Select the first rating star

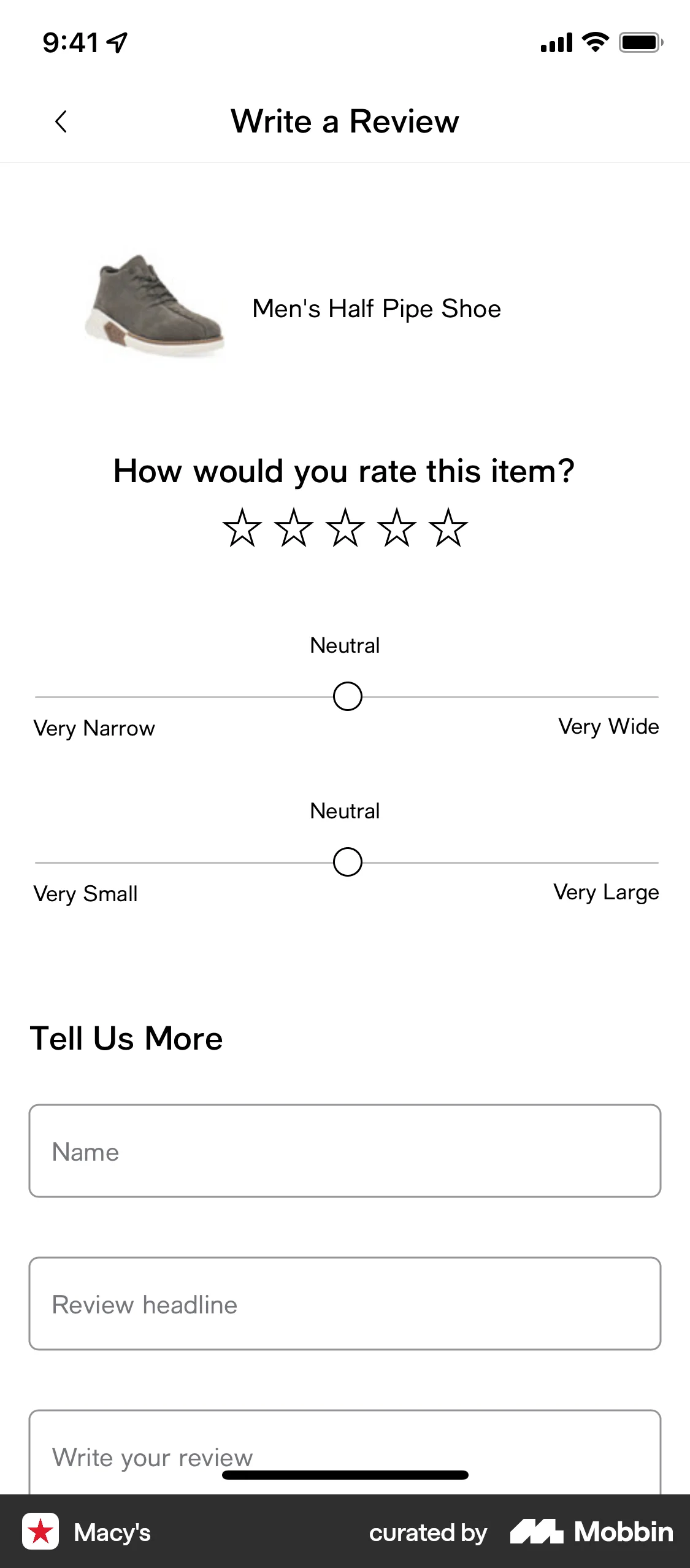coord(242,528)
